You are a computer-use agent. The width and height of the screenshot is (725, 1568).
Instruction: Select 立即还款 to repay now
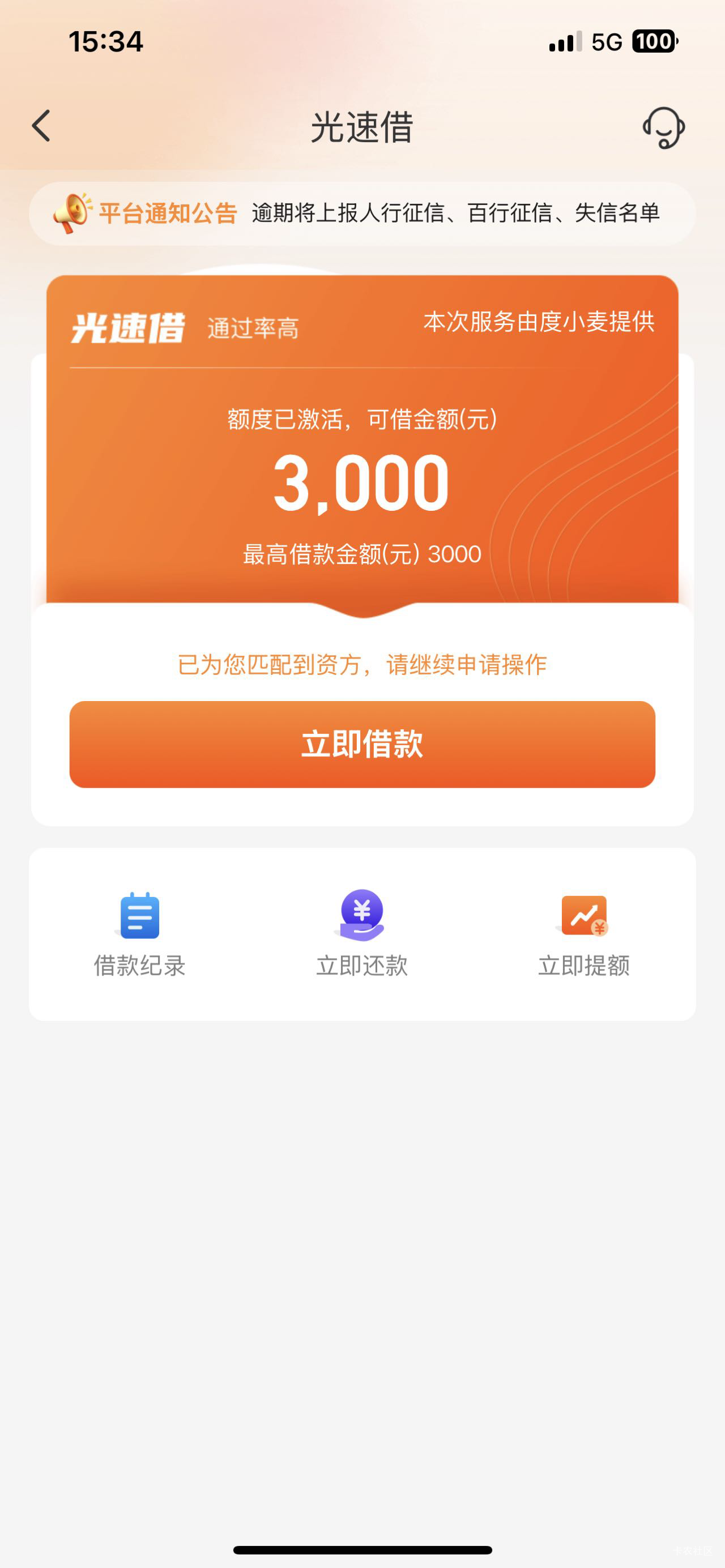(x=362, y=933)
